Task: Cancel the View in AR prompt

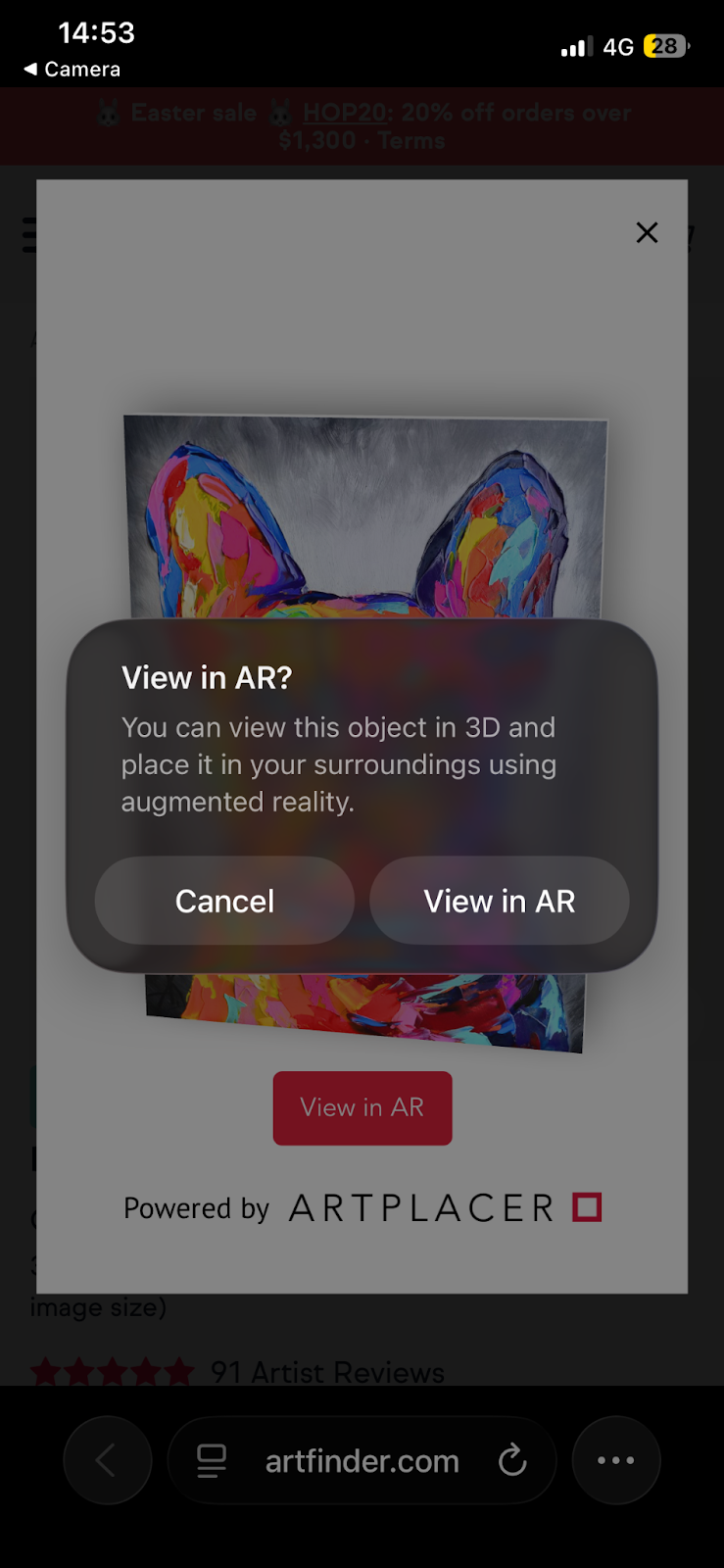Action: (x=224, y=901)
